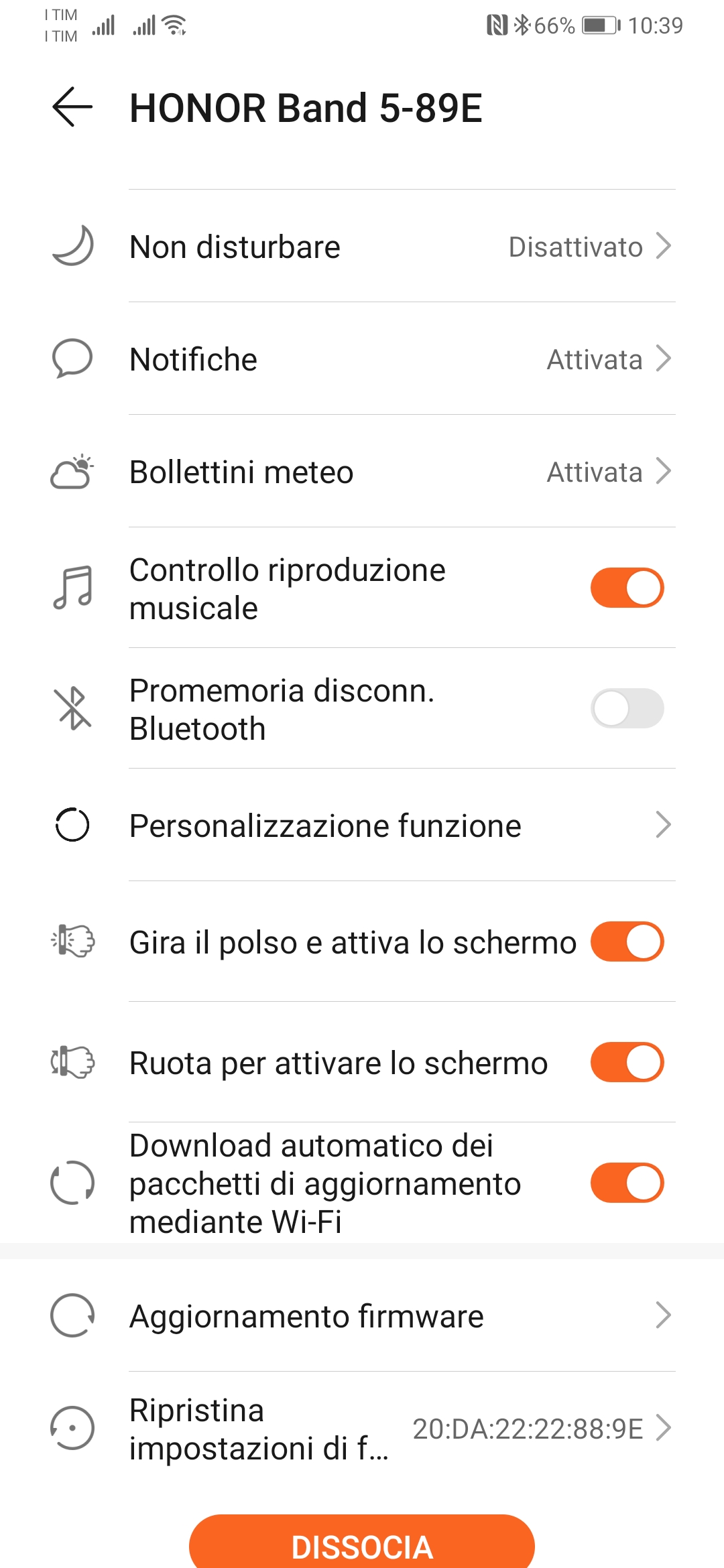The image size is (724, 1568).
Task: Open the Notifiche row
Action: coord(362,358)
